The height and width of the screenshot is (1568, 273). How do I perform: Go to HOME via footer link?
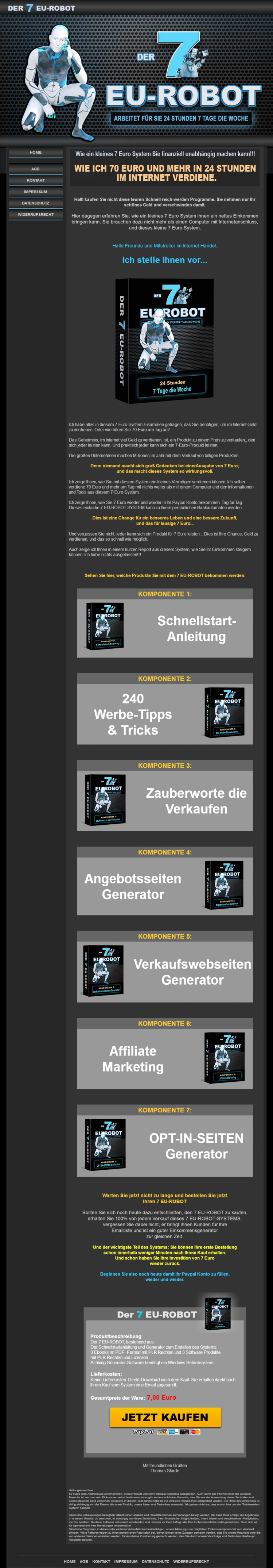coord(70,1561)
